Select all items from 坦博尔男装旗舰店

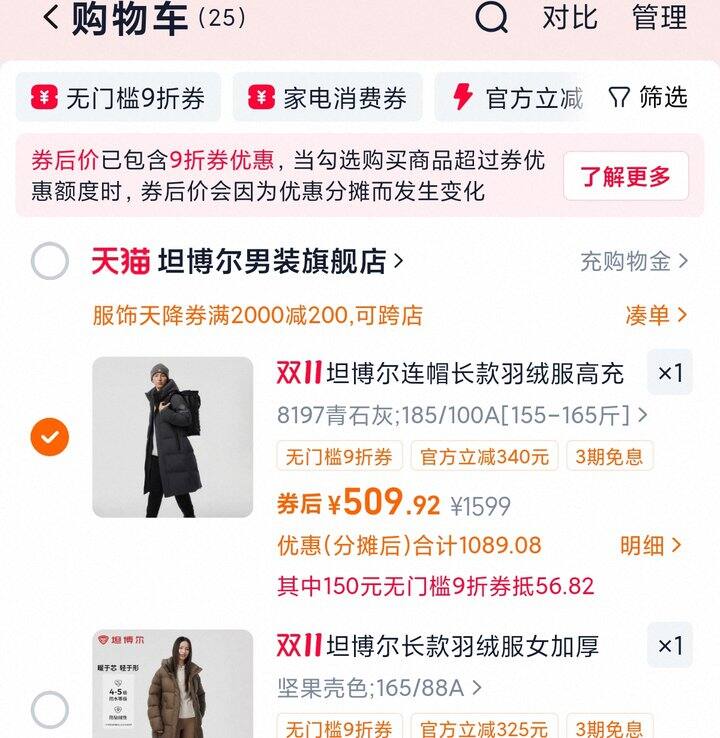pyautogui.click(x=50, y=262)
